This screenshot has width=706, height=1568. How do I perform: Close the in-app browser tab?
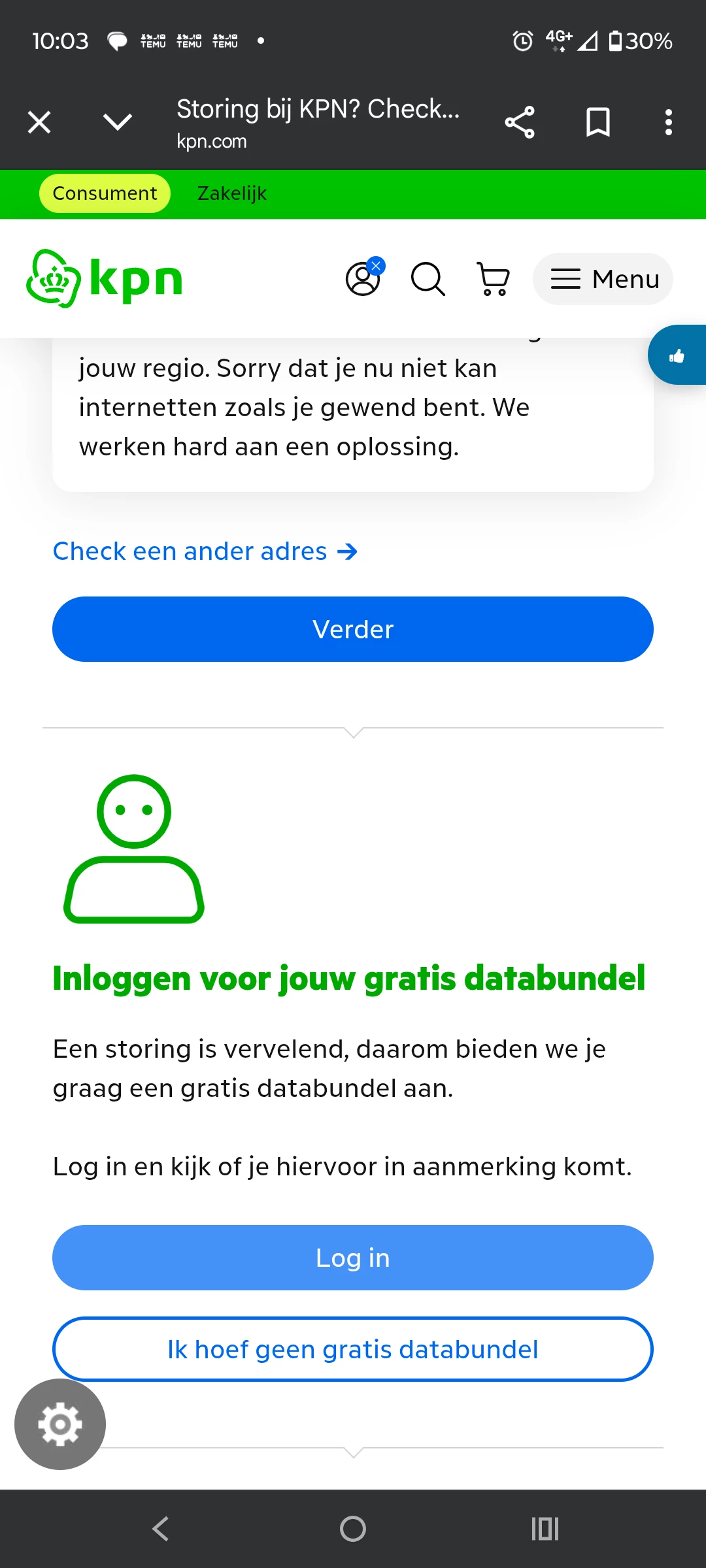click(x=39, y=122)
